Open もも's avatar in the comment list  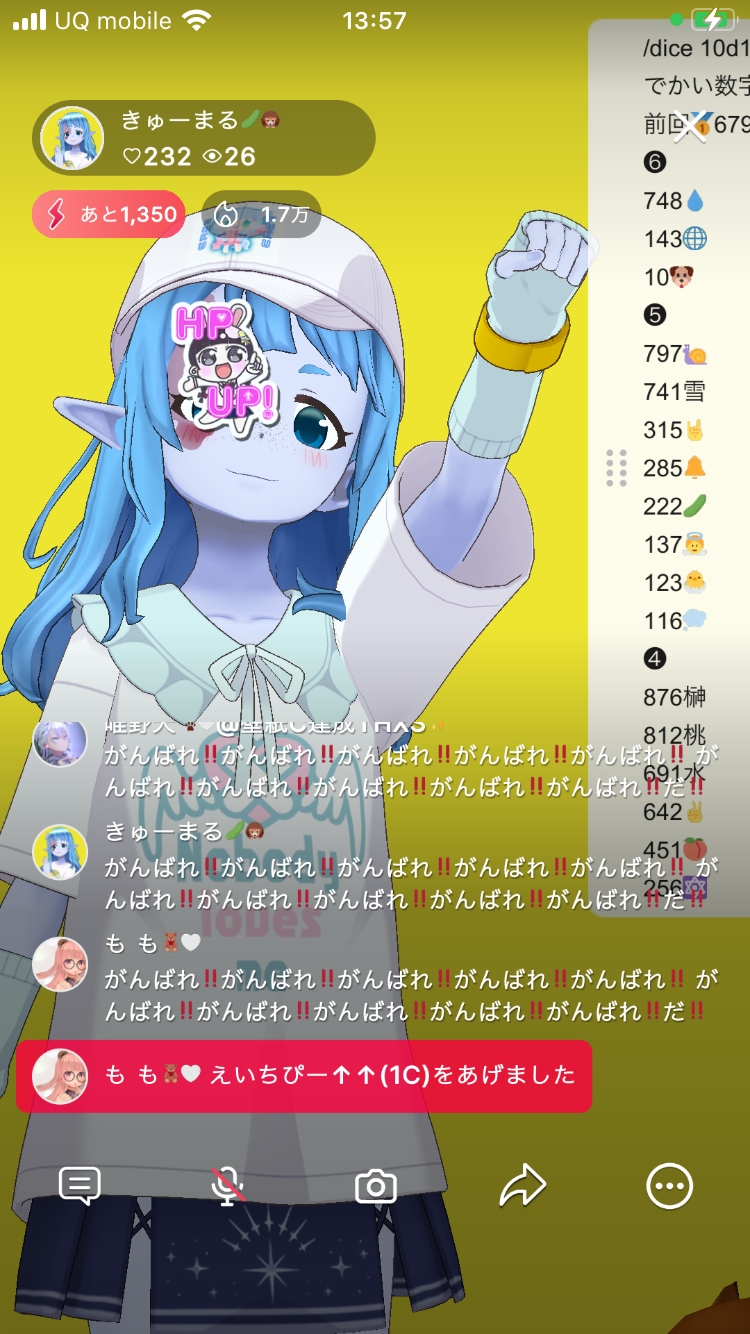[x=60, y=964]
